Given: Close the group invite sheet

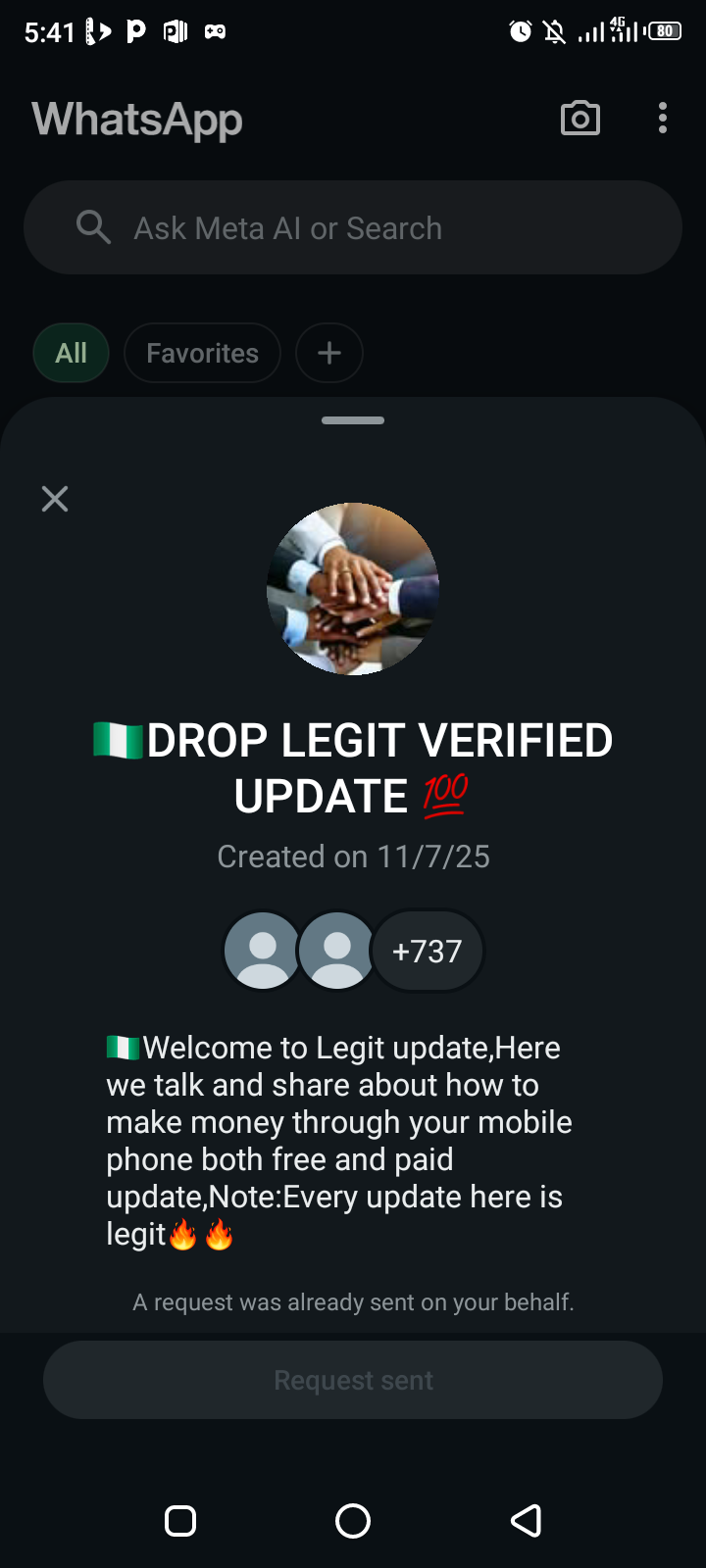Looking at the screenshot, I should [55, 499].
